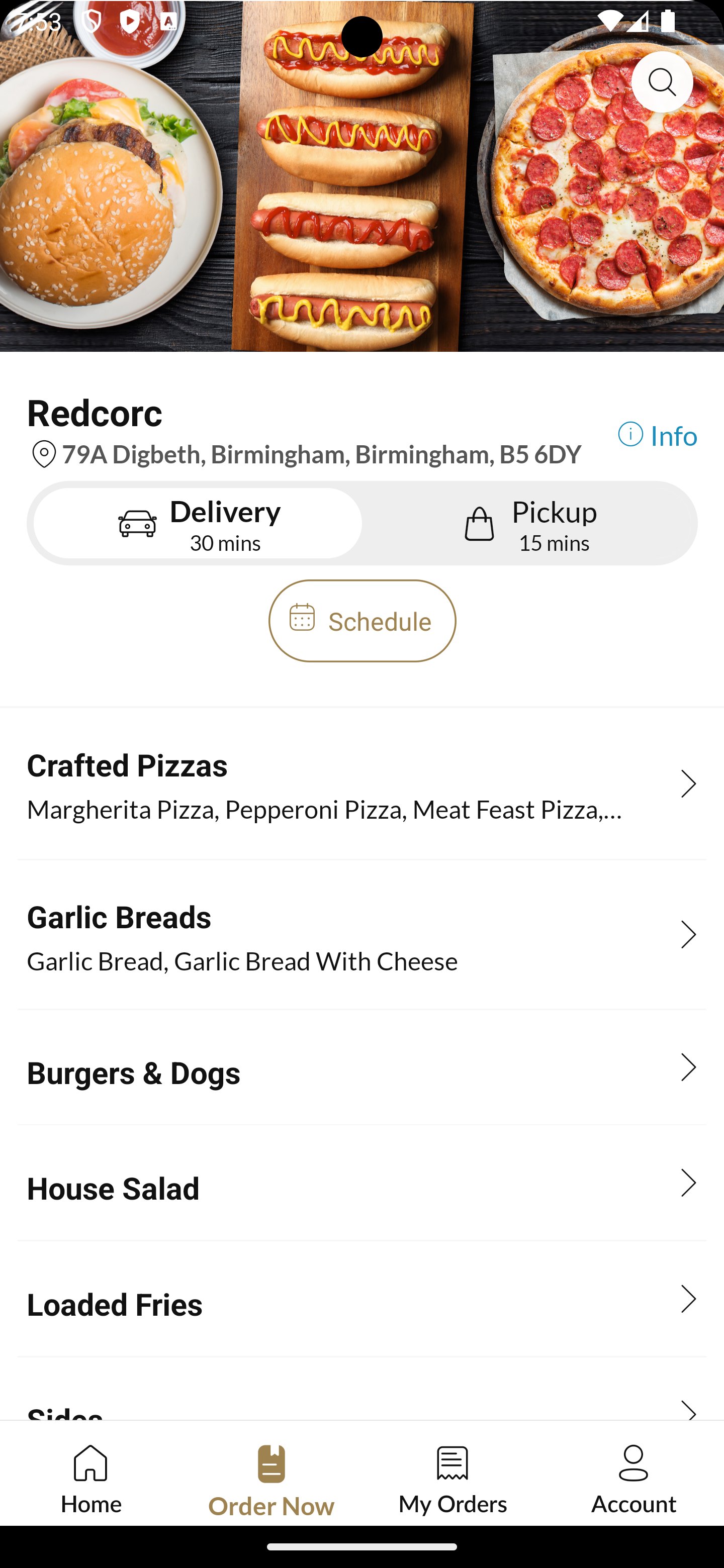Select the Order Now tab
The width and height of the screenshot is (724, 1568).
point(271,1479)
